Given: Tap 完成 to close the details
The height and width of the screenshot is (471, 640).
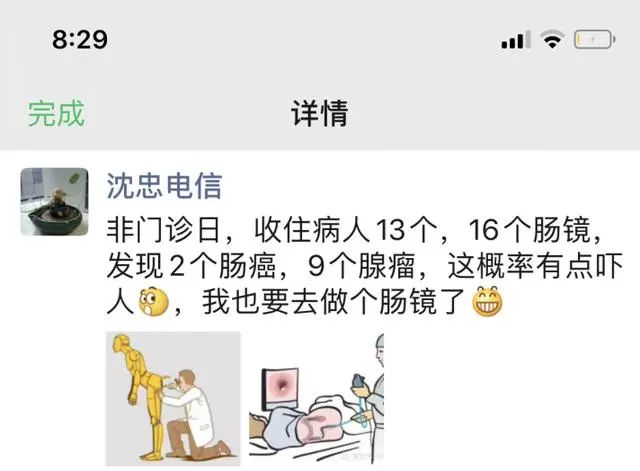Looking at the screenshot, I should click(56, 113).
